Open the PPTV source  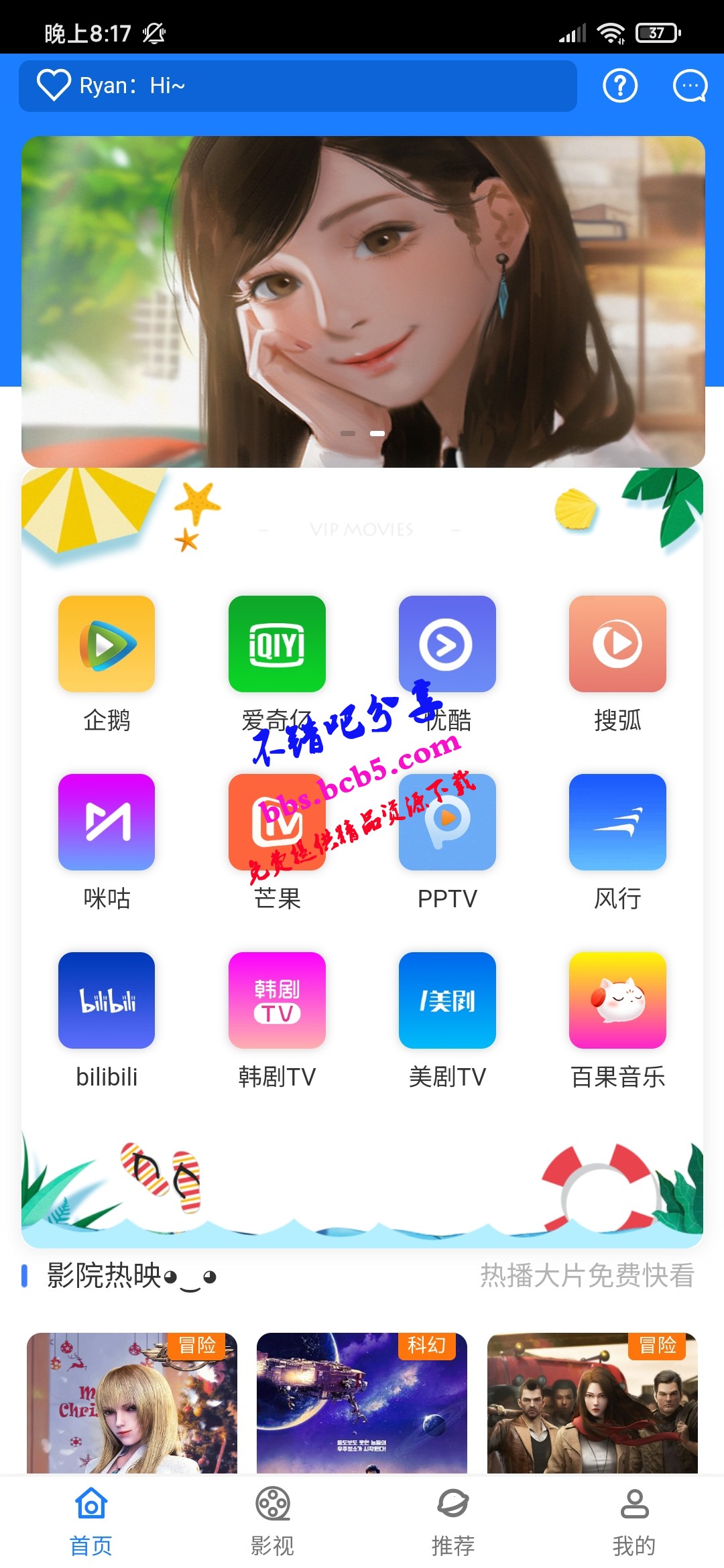447,822
